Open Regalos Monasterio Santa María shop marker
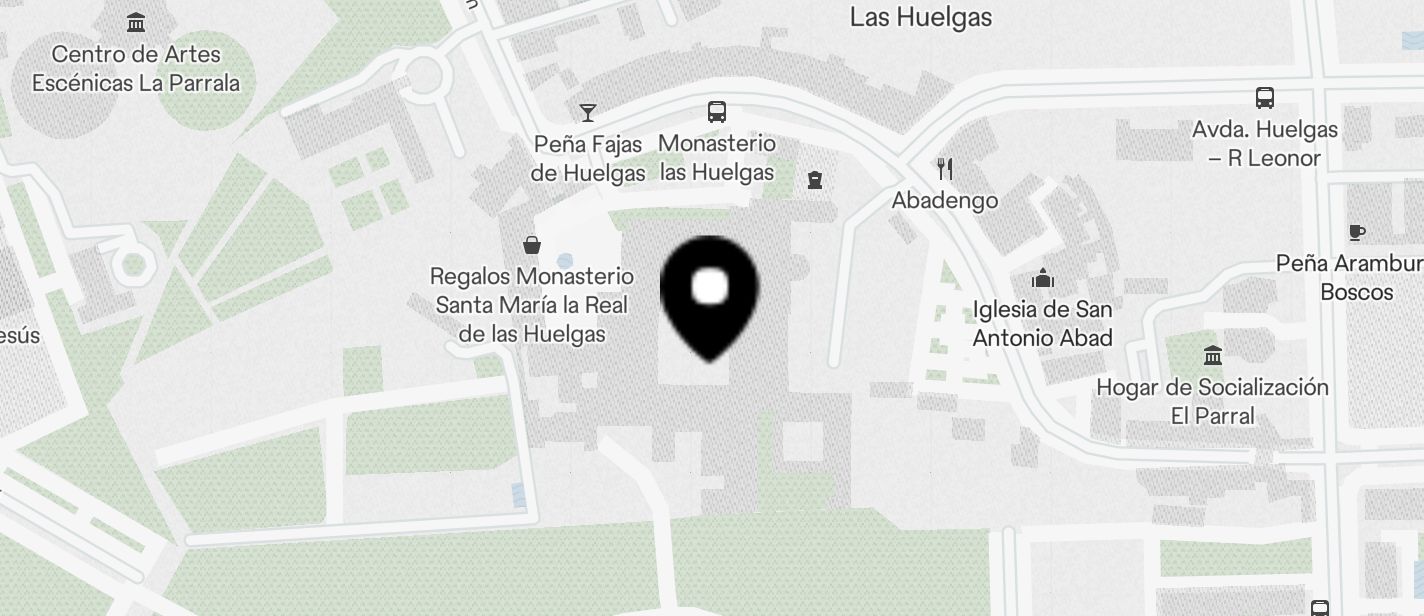 (532, 245)
